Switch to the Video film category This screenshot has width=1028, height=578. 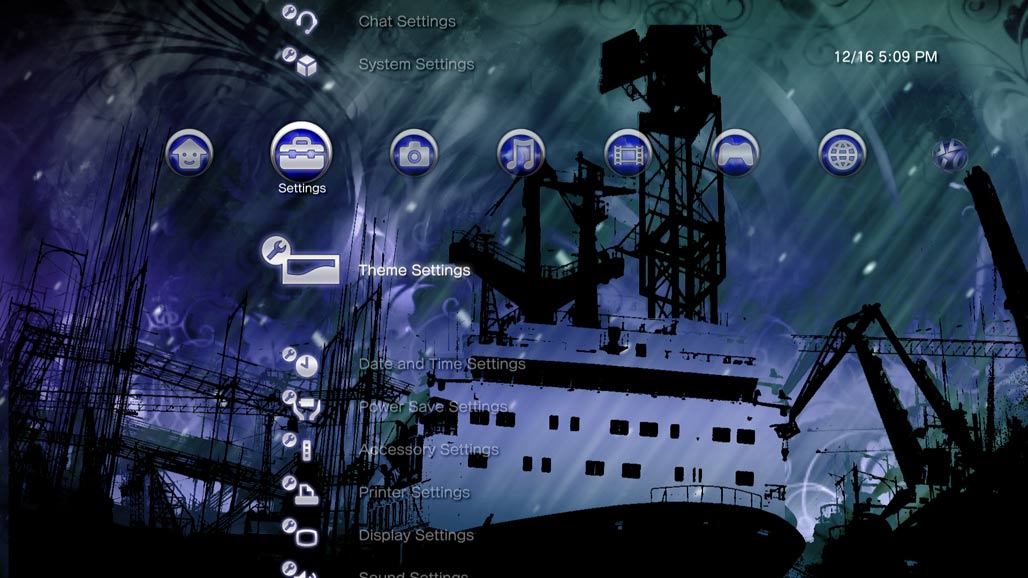point(628,153)
